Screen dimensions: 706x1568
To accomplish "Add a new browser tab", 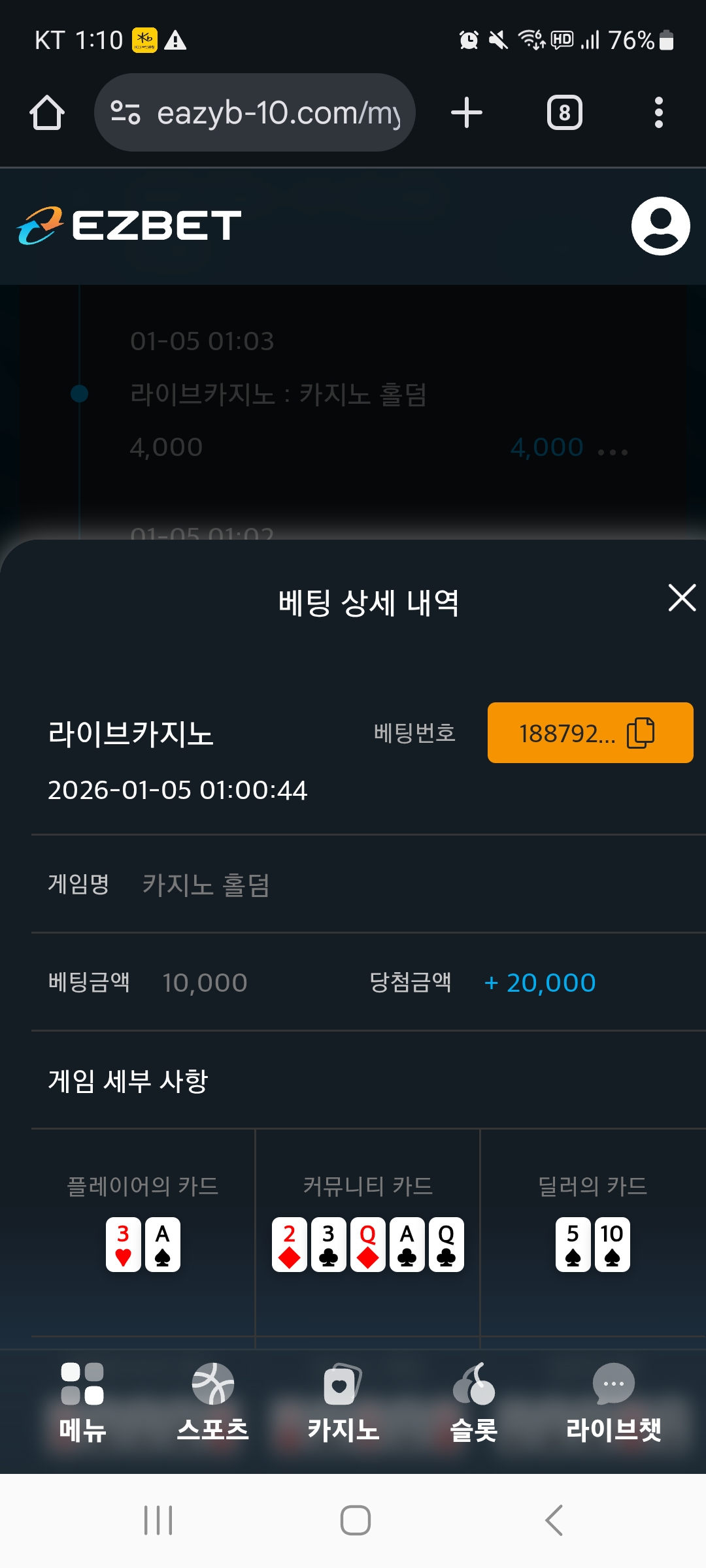I will tap(467, 112).
